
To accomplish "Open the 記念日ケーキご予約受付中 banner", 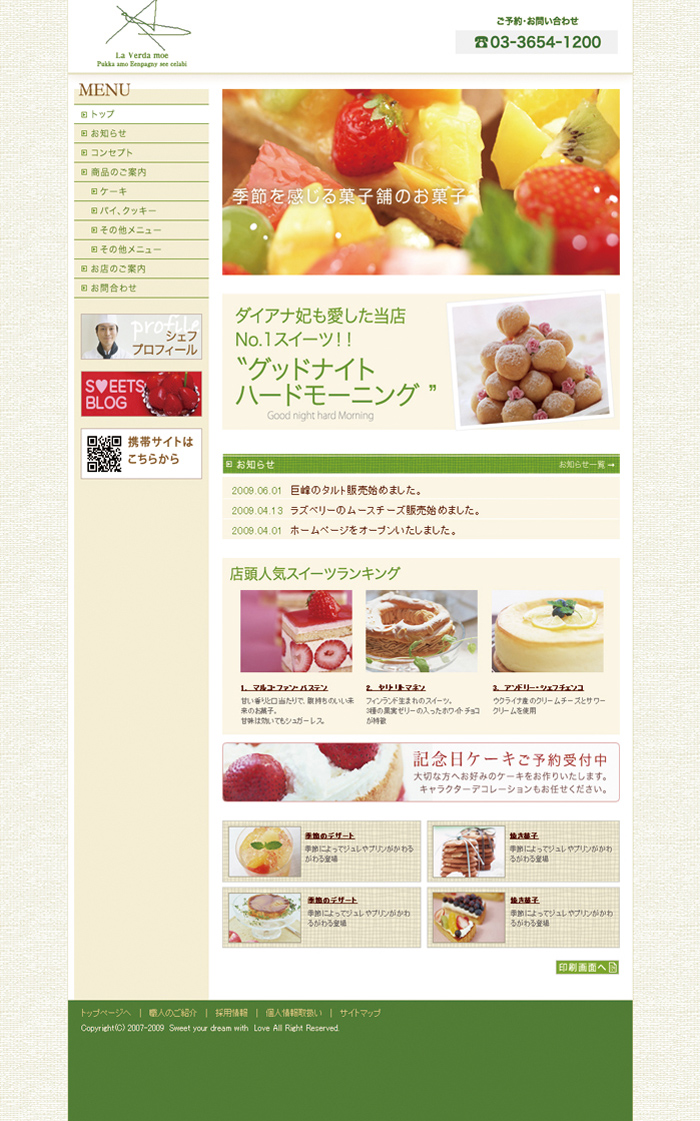I will [420, 772].
